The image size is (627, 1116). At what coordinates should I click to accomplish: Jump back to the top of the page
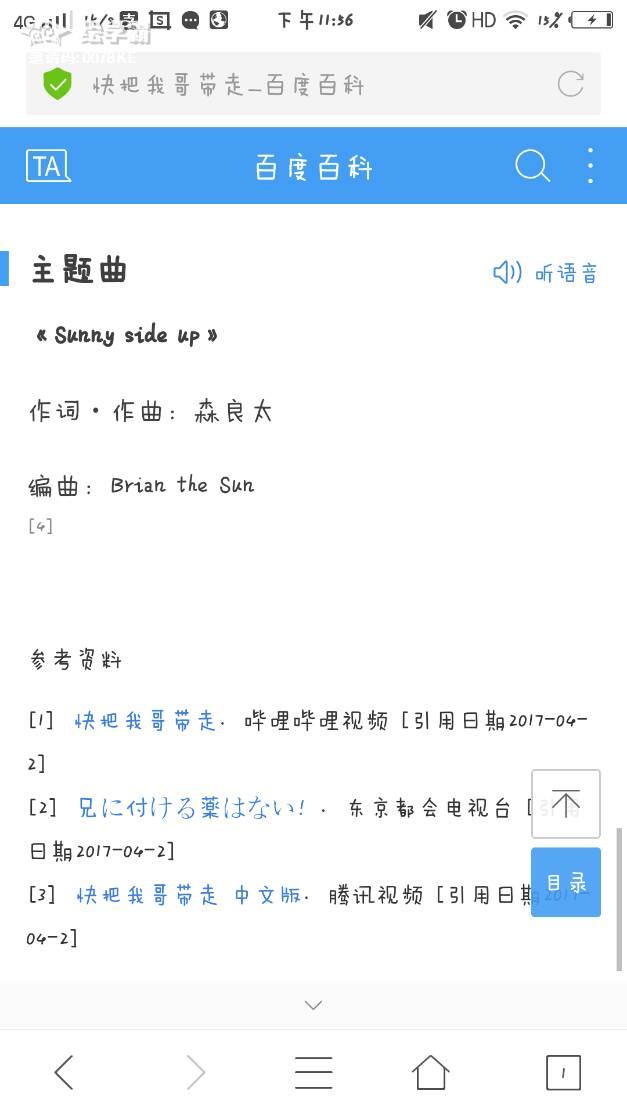point(566,803)
